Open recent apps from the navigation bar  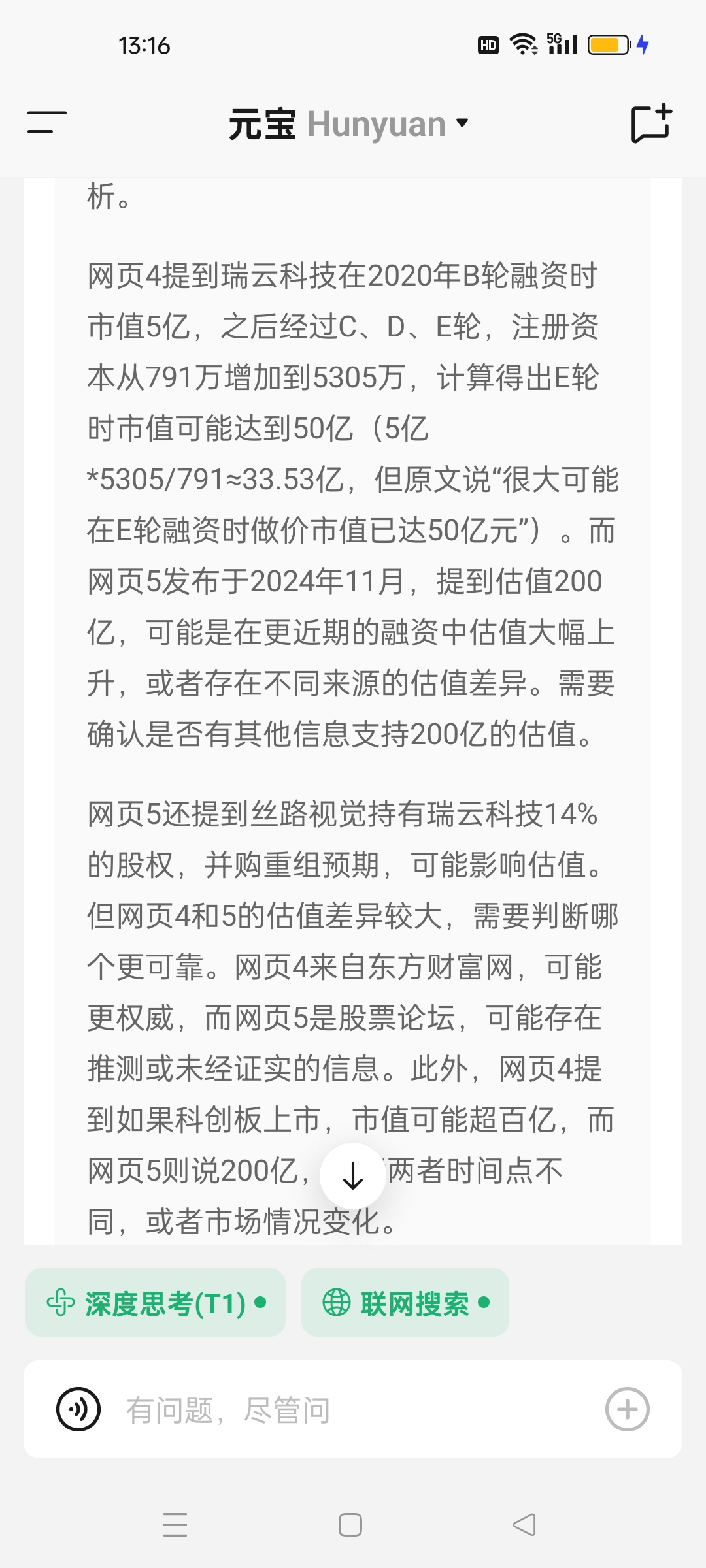pyautogui.click(x=175, y=1526)
